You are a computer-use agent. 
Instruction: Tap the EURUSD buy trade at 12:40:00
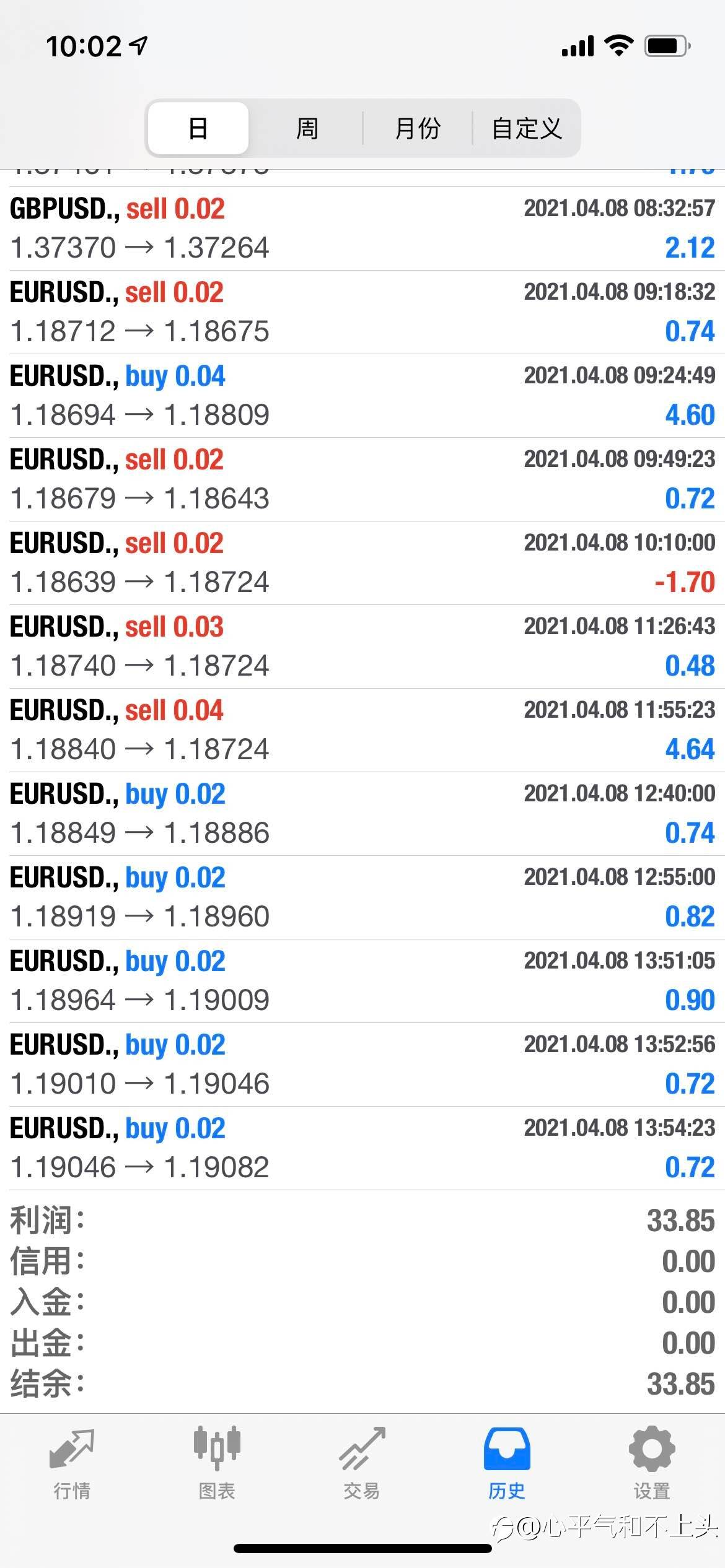[362, 814]
